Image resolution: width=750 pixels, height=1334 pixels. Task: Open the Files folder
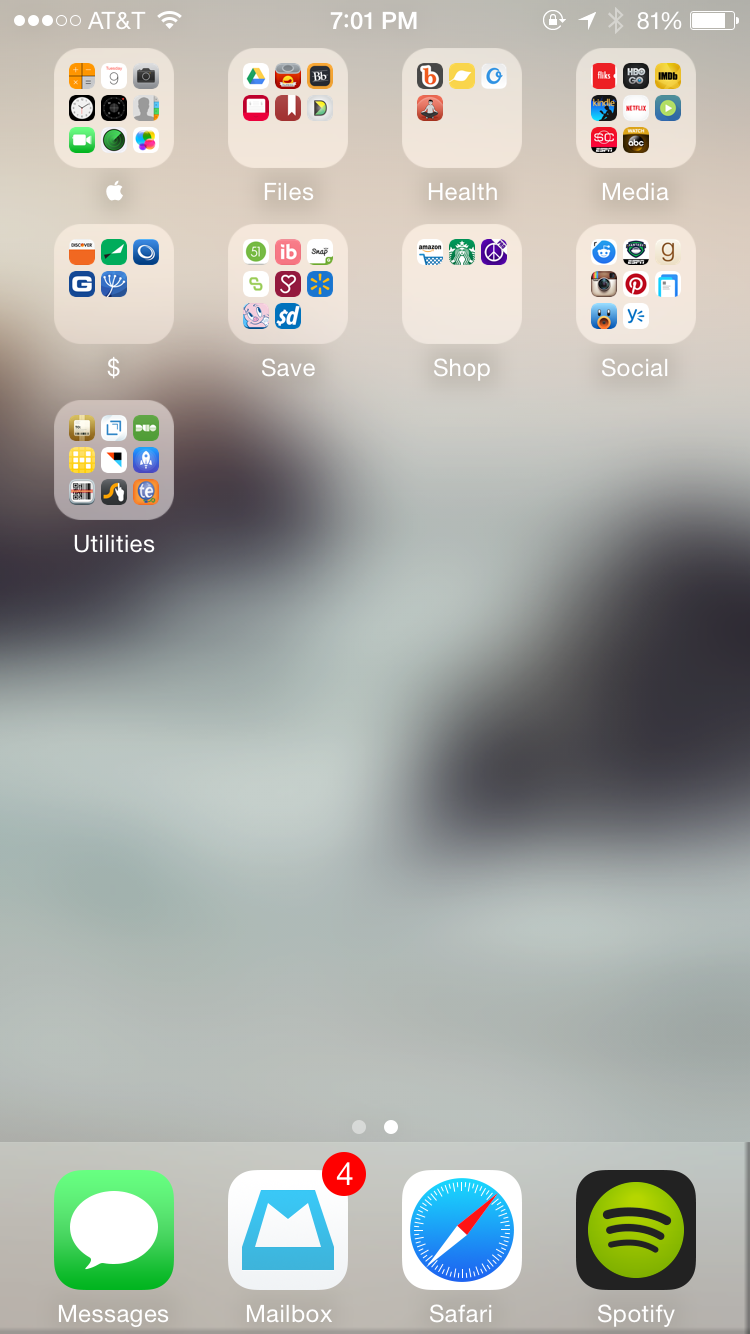coord(288,108)
